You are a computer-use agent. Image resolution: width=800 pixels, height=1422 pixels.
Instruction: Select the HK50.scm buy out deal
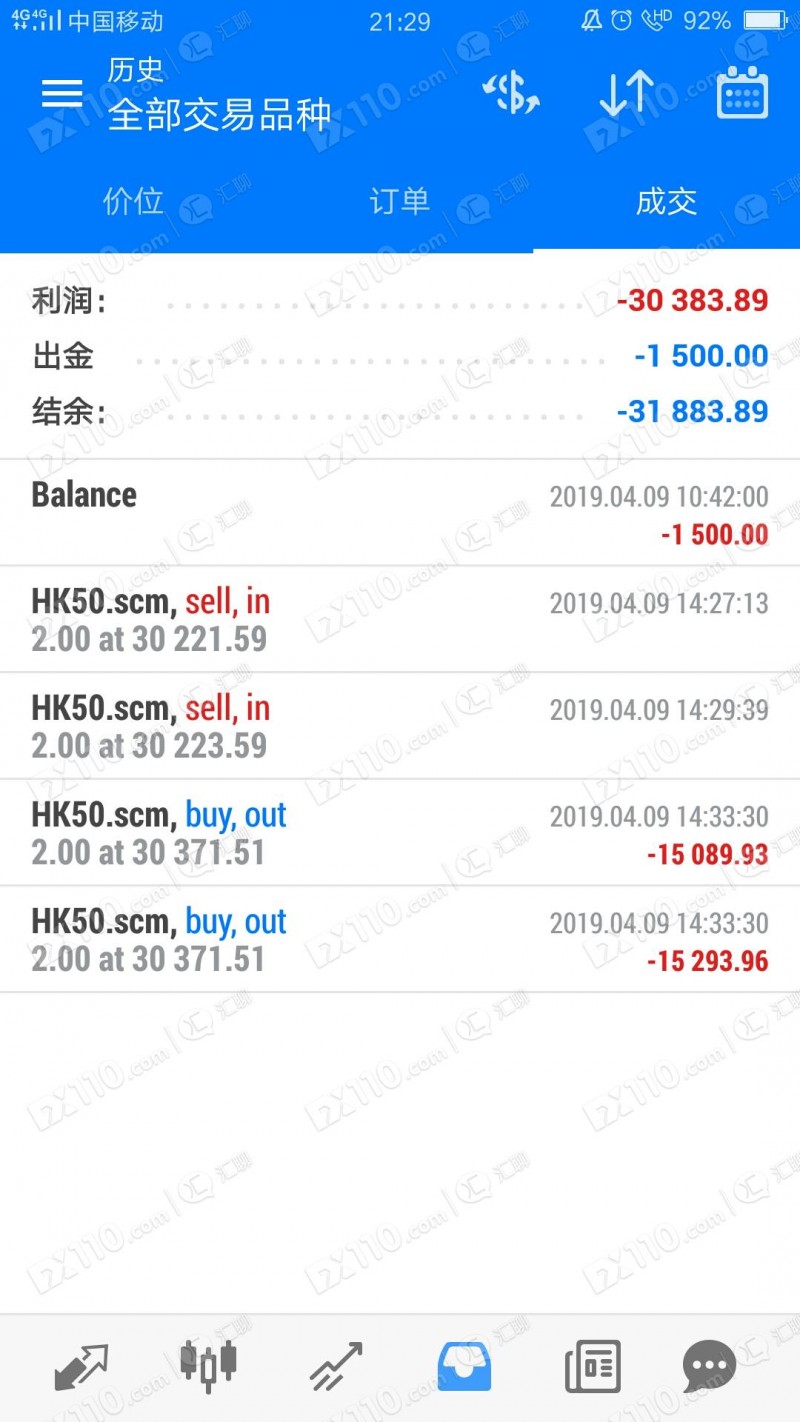click(x=400, y=833)
